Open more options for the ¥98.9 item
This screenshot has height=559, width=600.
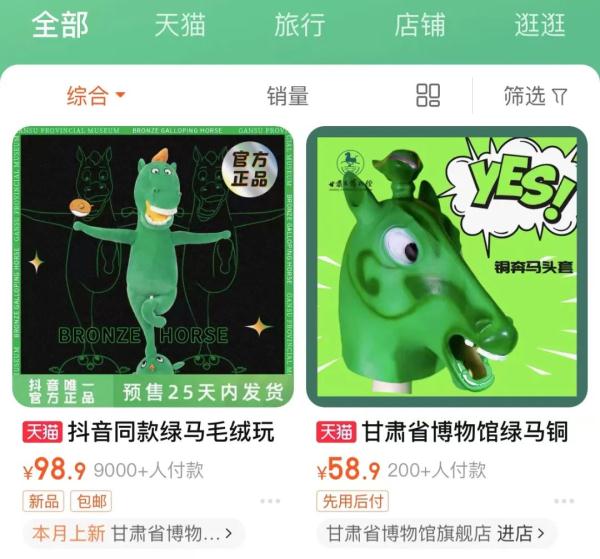(270, 502)
